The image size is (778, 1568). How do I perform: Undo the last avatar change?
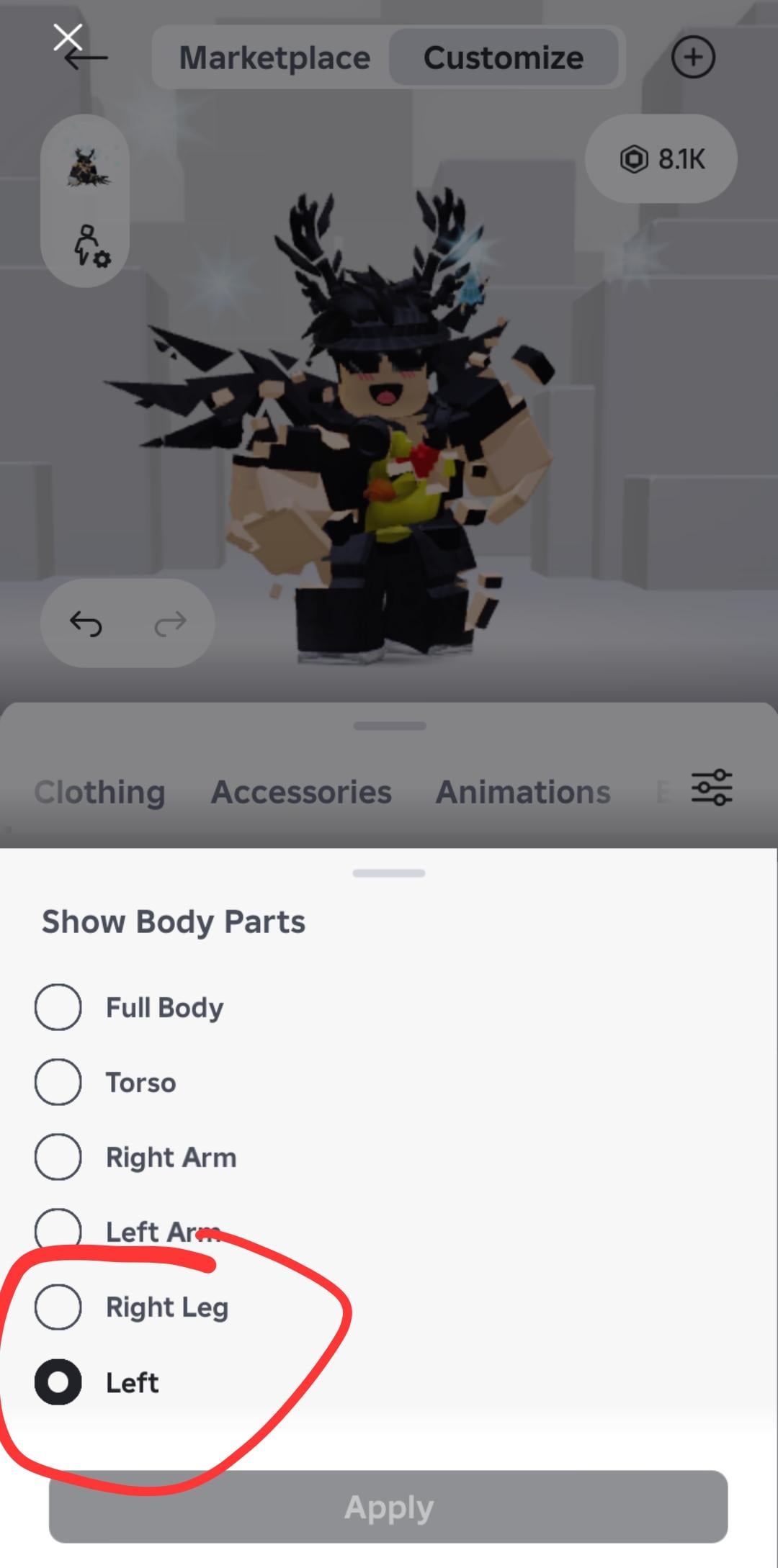tap(86, 623)
